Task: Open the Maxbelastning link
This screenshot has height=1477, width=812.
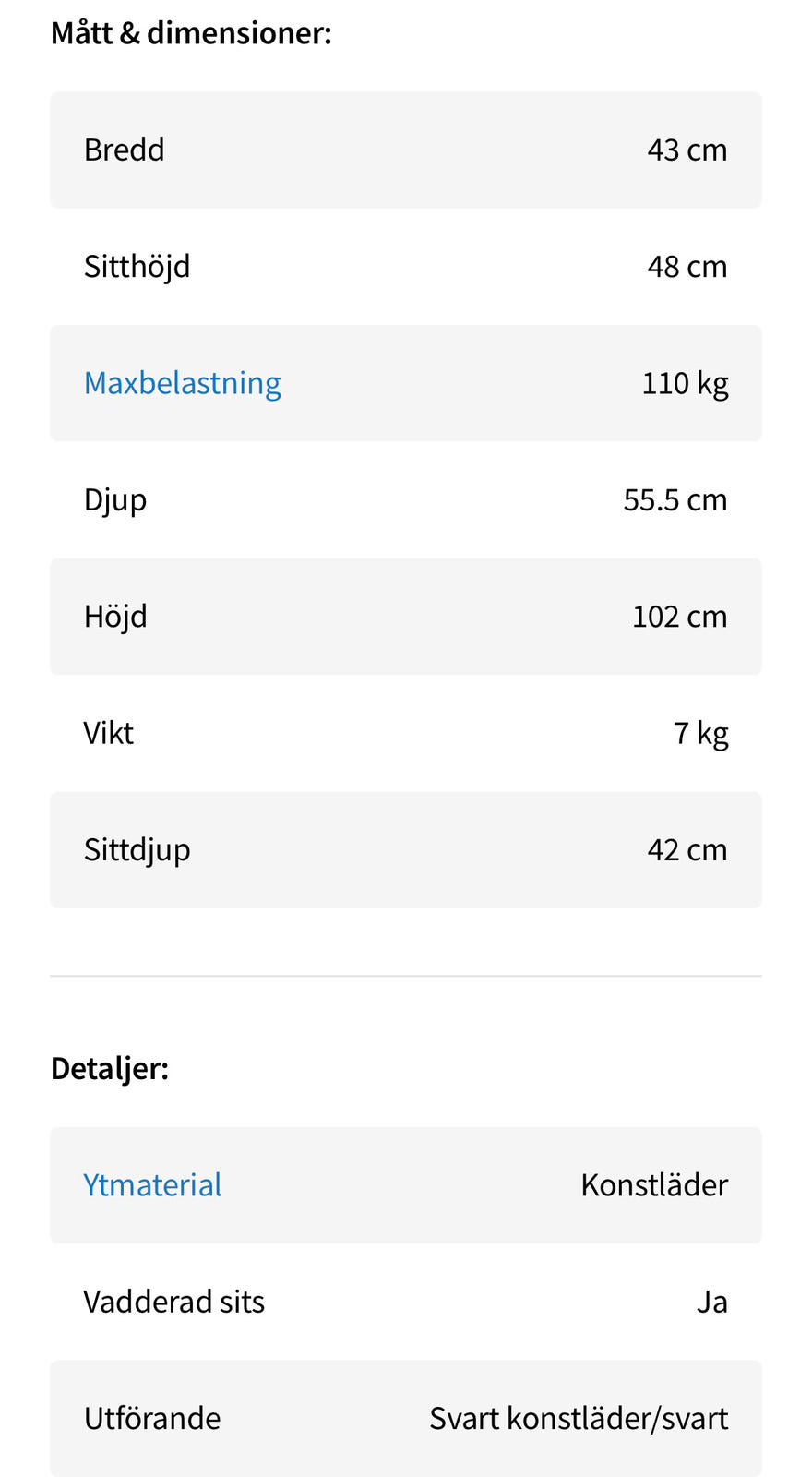Action: [x=183, y=382]
